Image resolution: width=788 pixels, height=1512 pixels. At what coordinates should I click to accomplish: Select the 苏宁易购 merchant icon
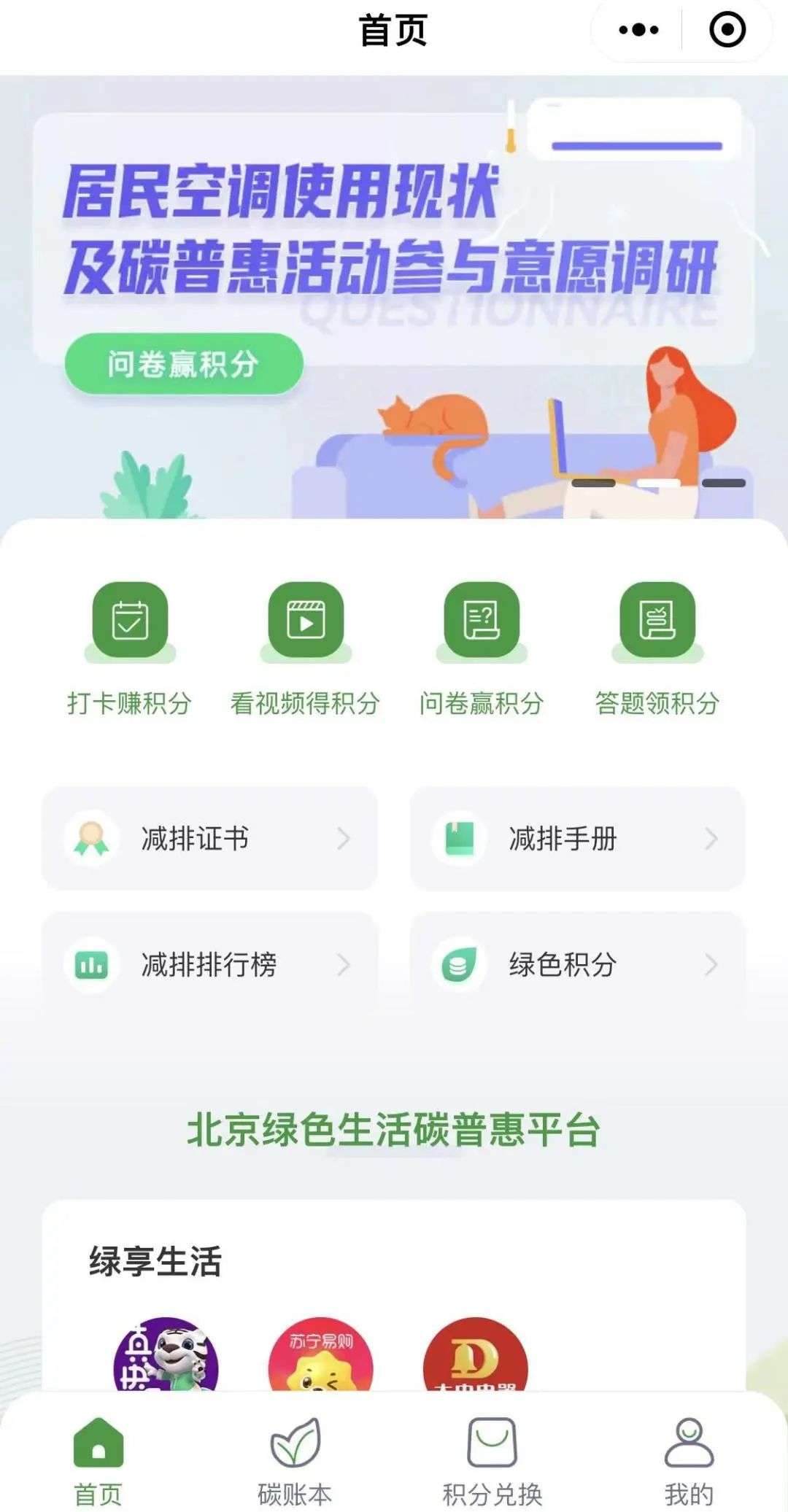(320, 1358)
